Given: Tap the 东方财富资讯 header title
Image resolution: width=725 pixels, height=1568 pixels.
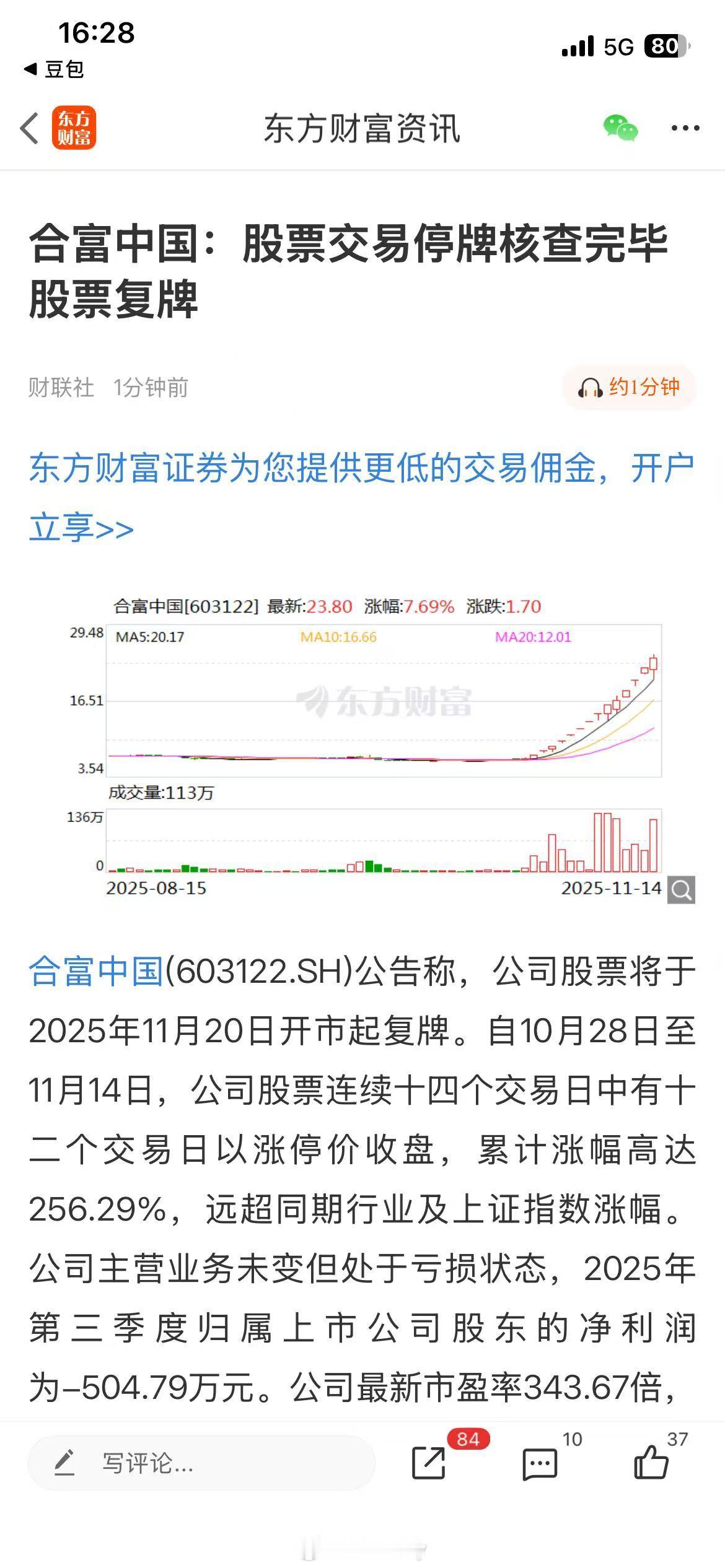Looking at the screenshot, I should click(362, 127).
